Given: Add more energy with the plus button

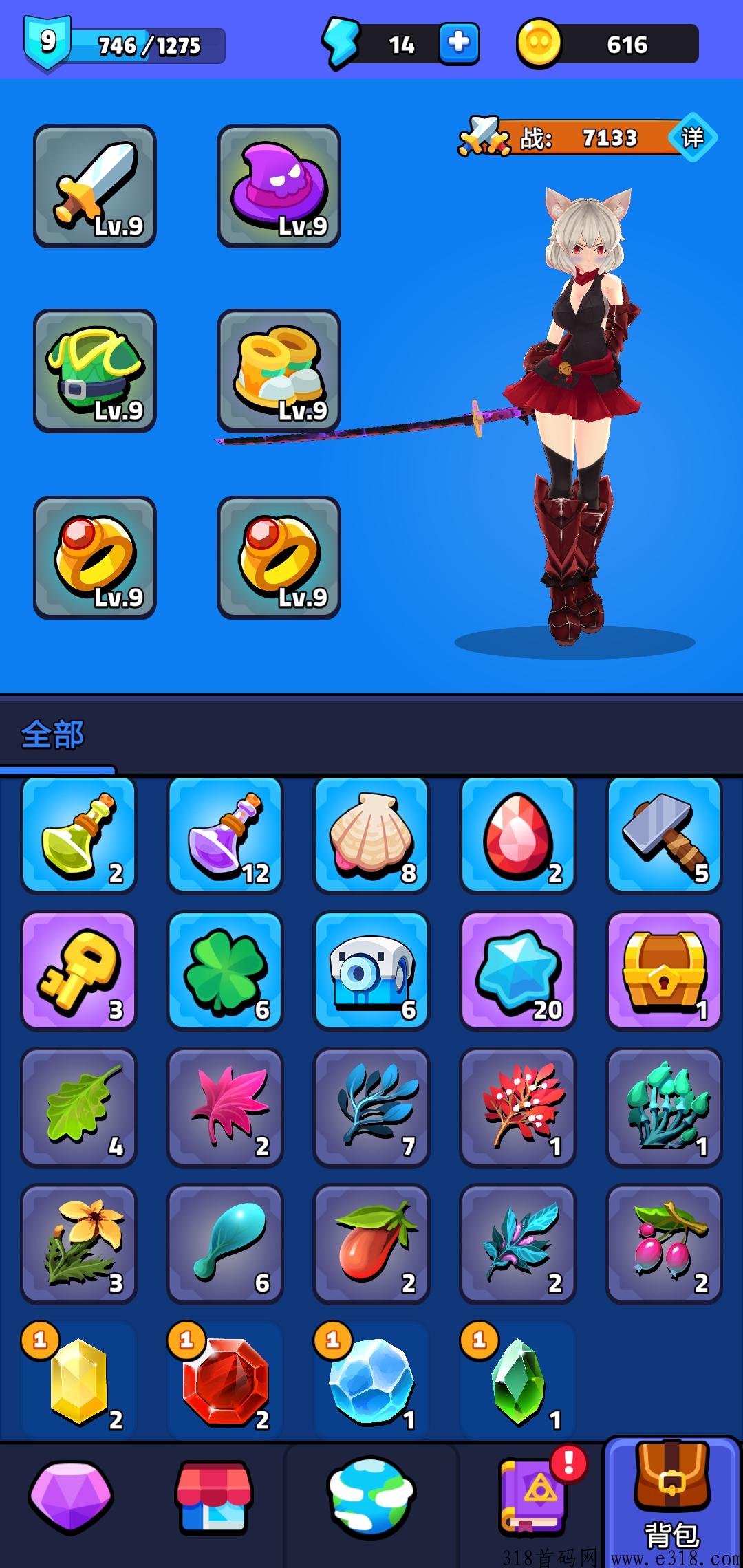Looking at the screenshot, I should coord(459,44).
